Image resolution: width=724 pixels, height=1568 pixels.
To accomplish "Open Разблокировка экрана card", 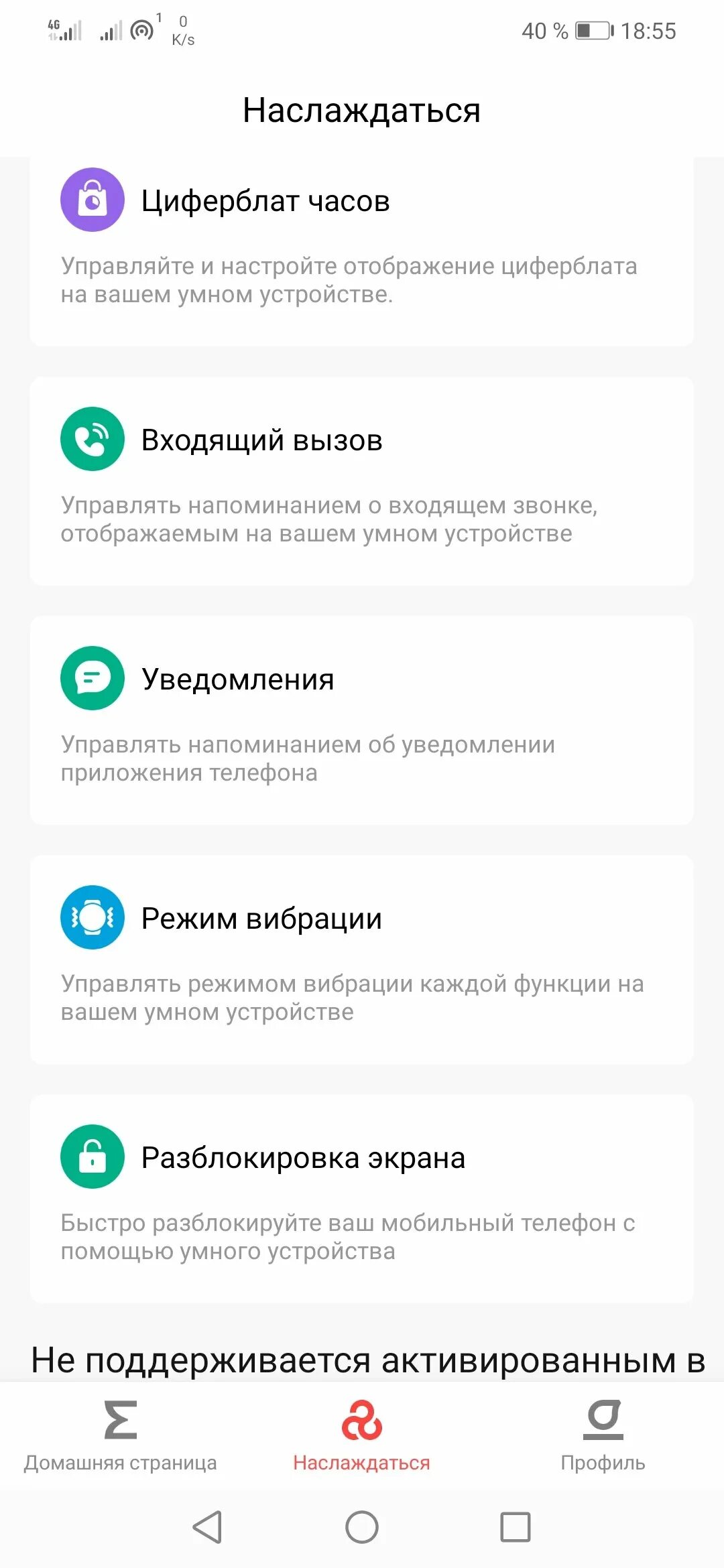I will point(362,1199).
